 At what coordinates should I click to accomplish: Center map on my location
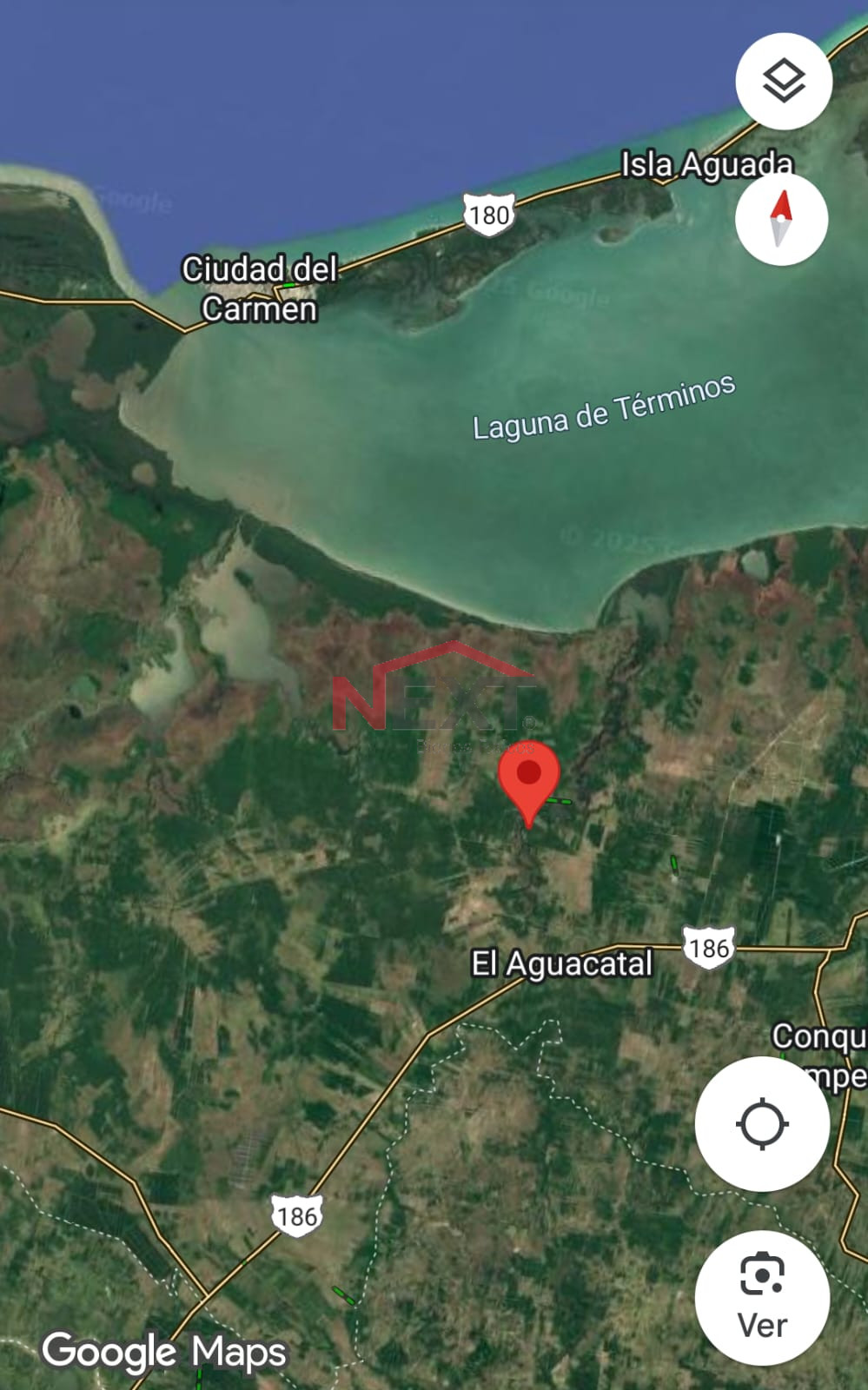point(762,1124)
